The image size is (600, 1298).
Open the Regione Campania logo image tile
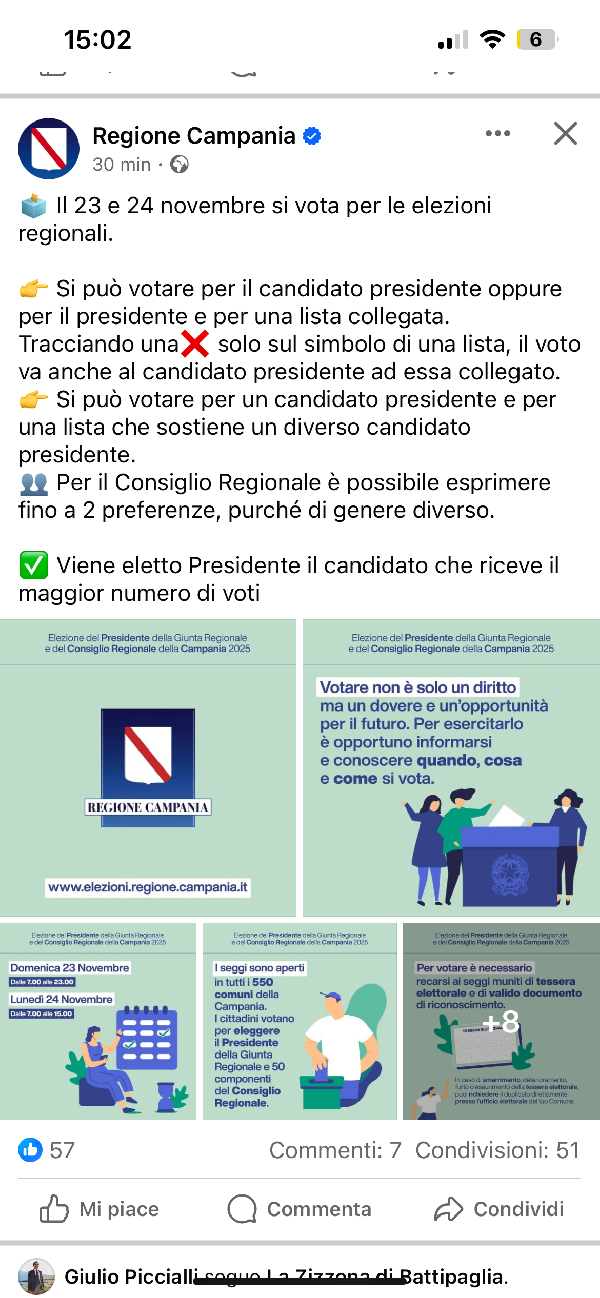pyautogui.click(x=148, y=767)
